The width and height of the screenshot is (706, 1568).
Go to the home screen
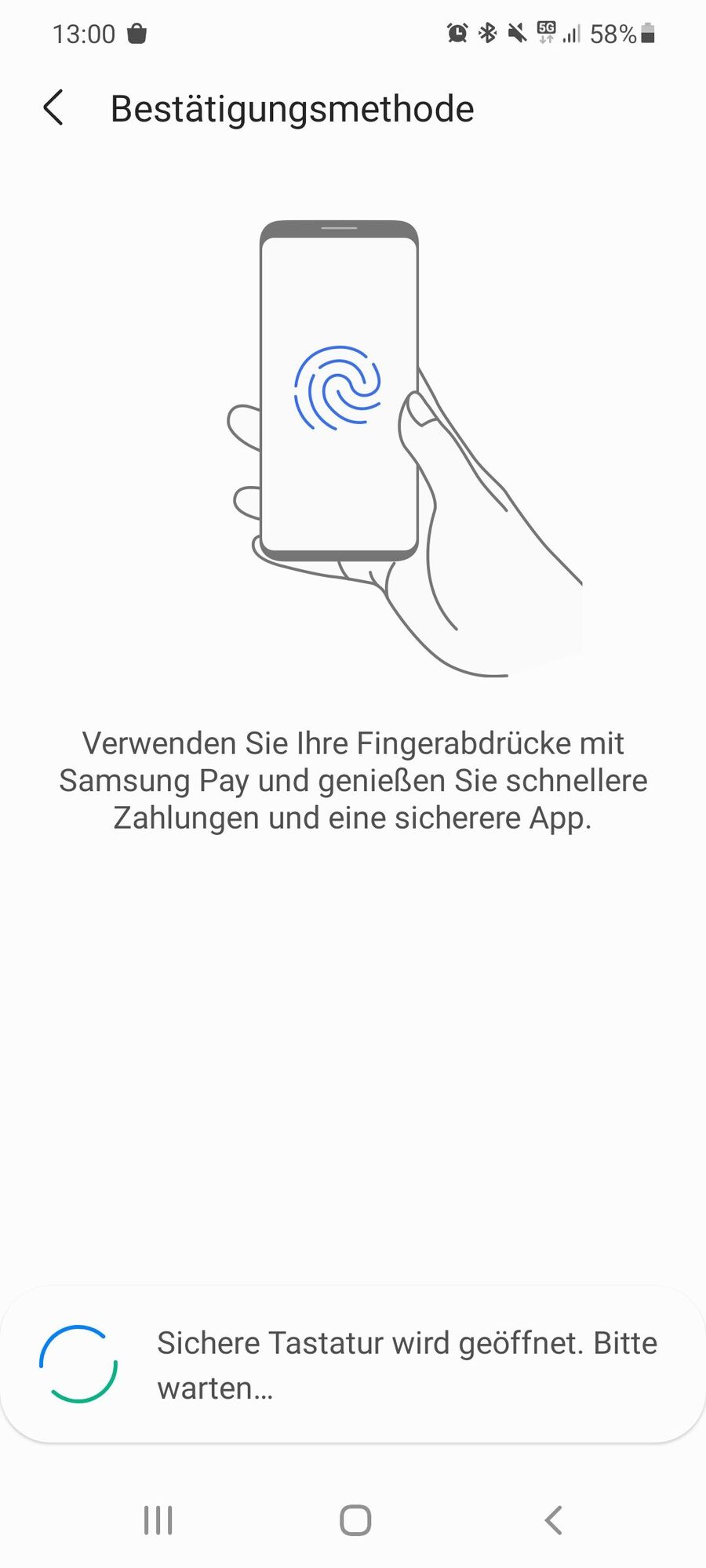click(355, 1520)
